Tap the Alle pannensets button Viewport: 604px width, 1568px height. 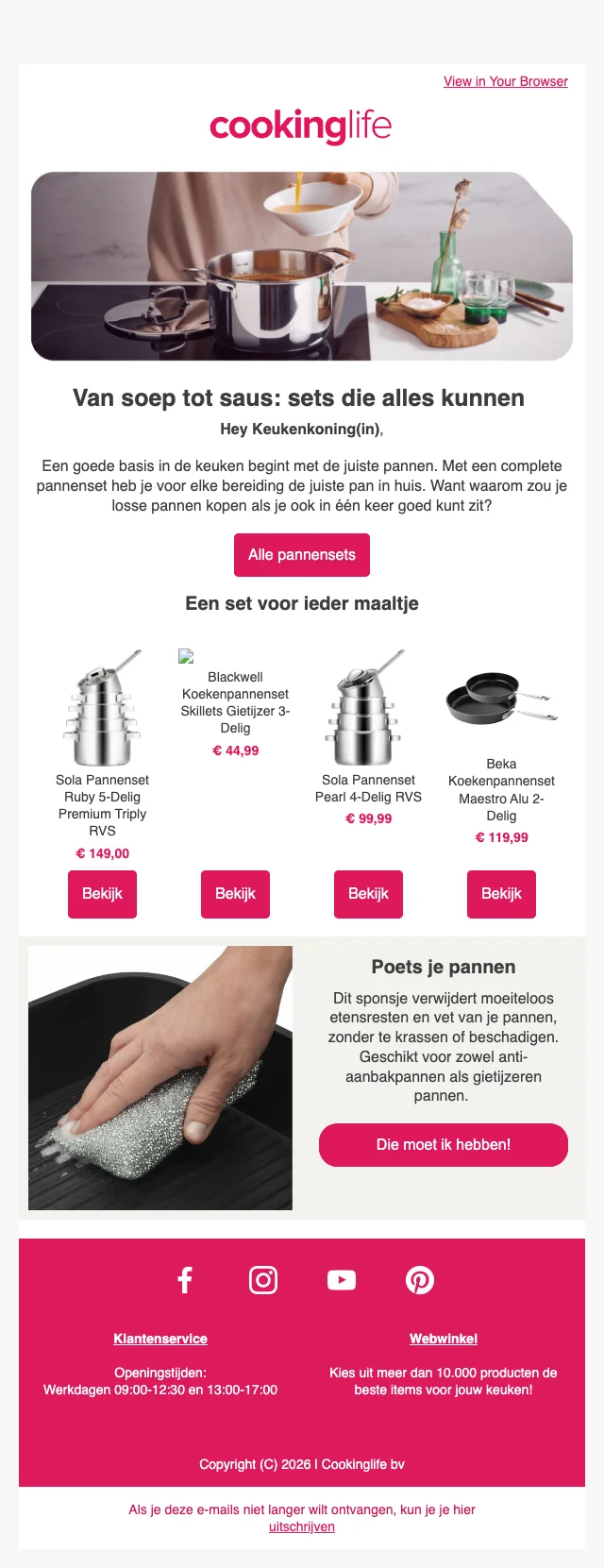coord(302,555)
